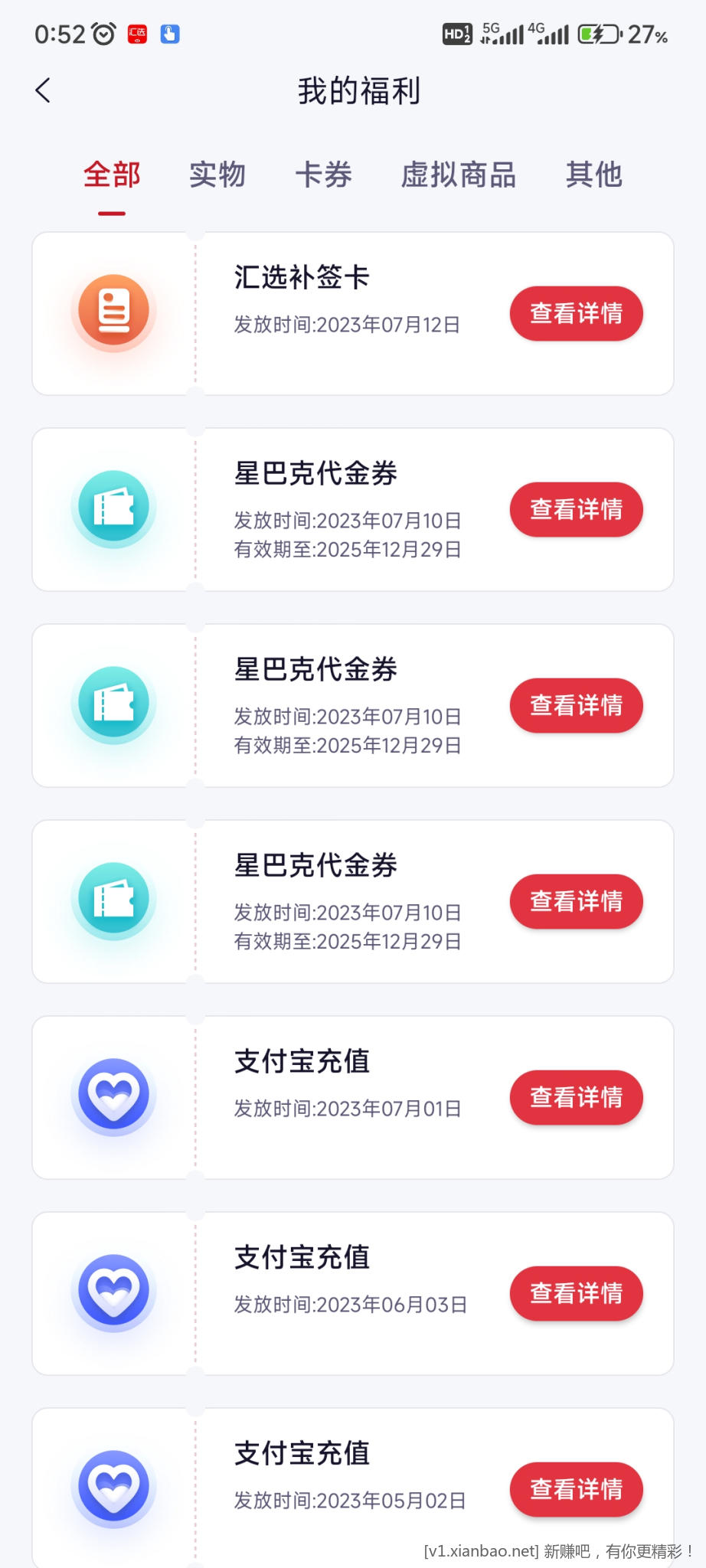Open details for 支付宝充值 issued 2023年06月03日
This screenshot has height=1568, width=706.
coord(576,1293)
